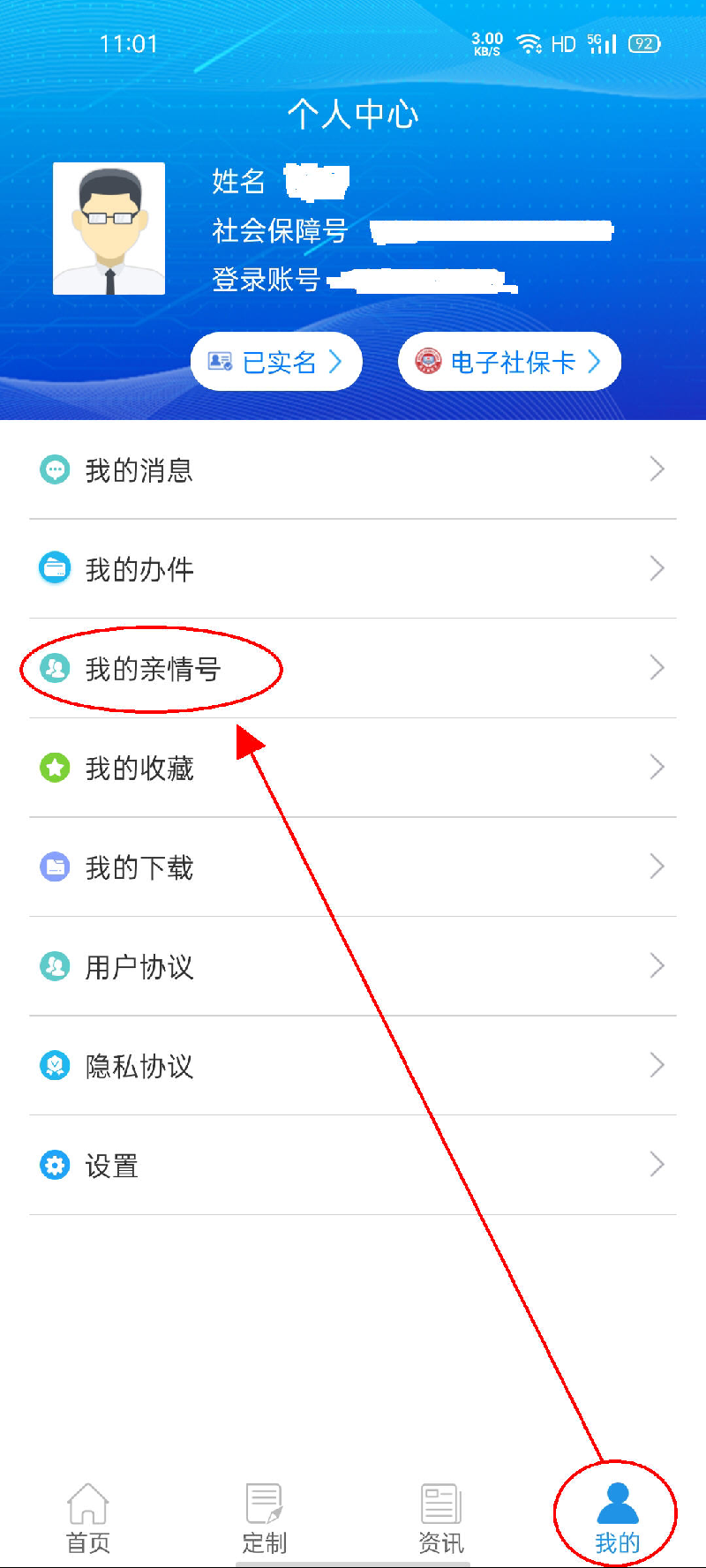
Task: Tap the 已实名 verification button
Action: (276, 362)
